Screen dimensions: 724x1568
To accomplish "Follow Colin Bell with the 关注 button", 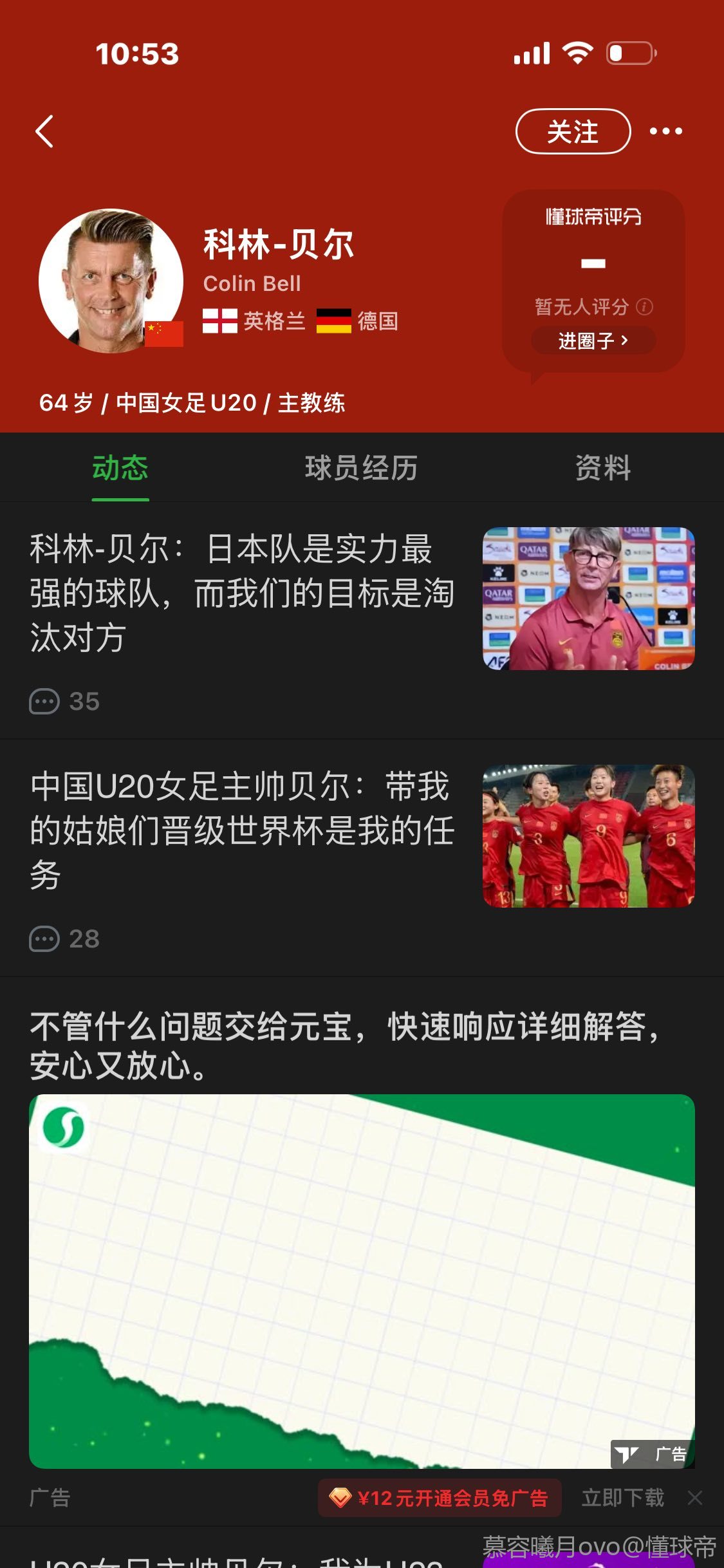I will point(573,131).
